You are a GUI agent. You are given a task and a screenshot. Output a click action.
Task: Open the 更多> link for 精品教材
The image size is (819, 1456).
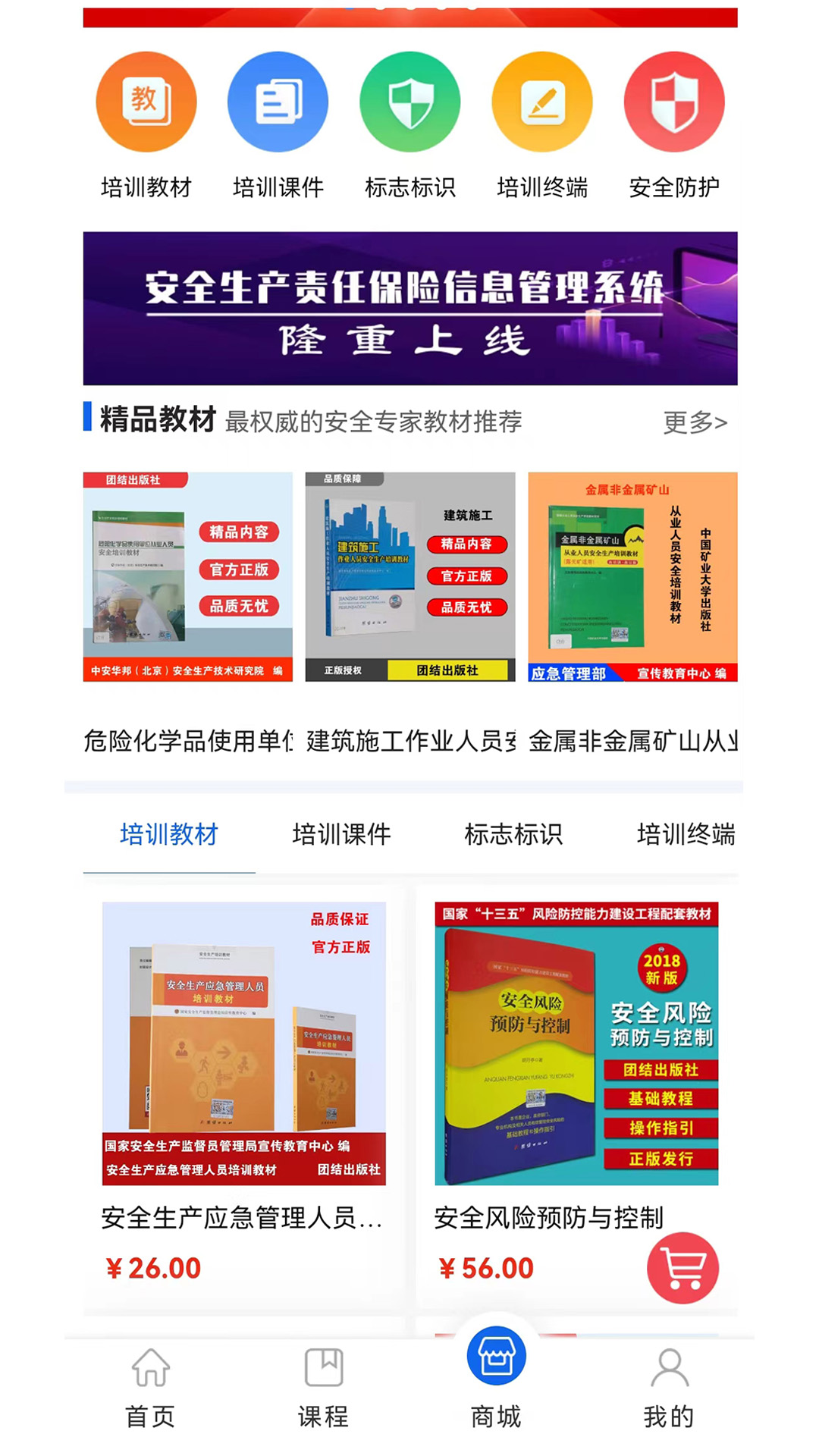(694, 422)
